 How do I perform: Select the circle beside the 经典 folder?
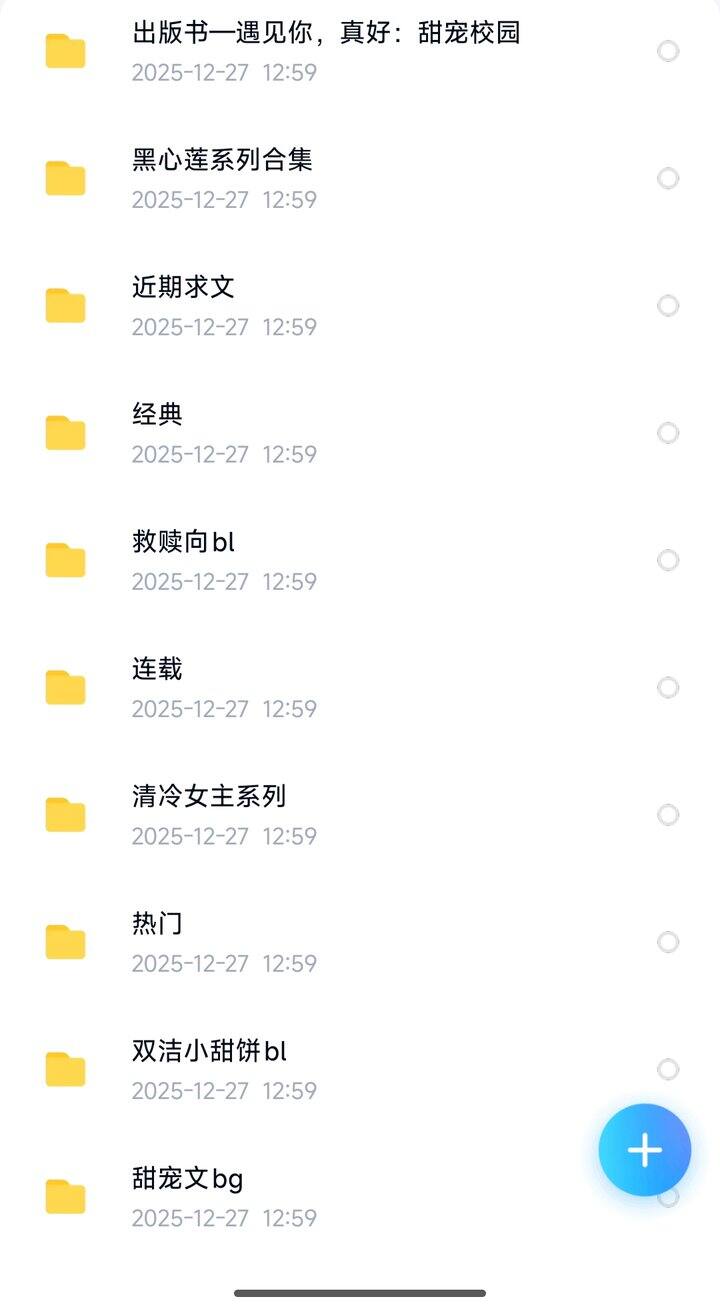click(667, 433)
